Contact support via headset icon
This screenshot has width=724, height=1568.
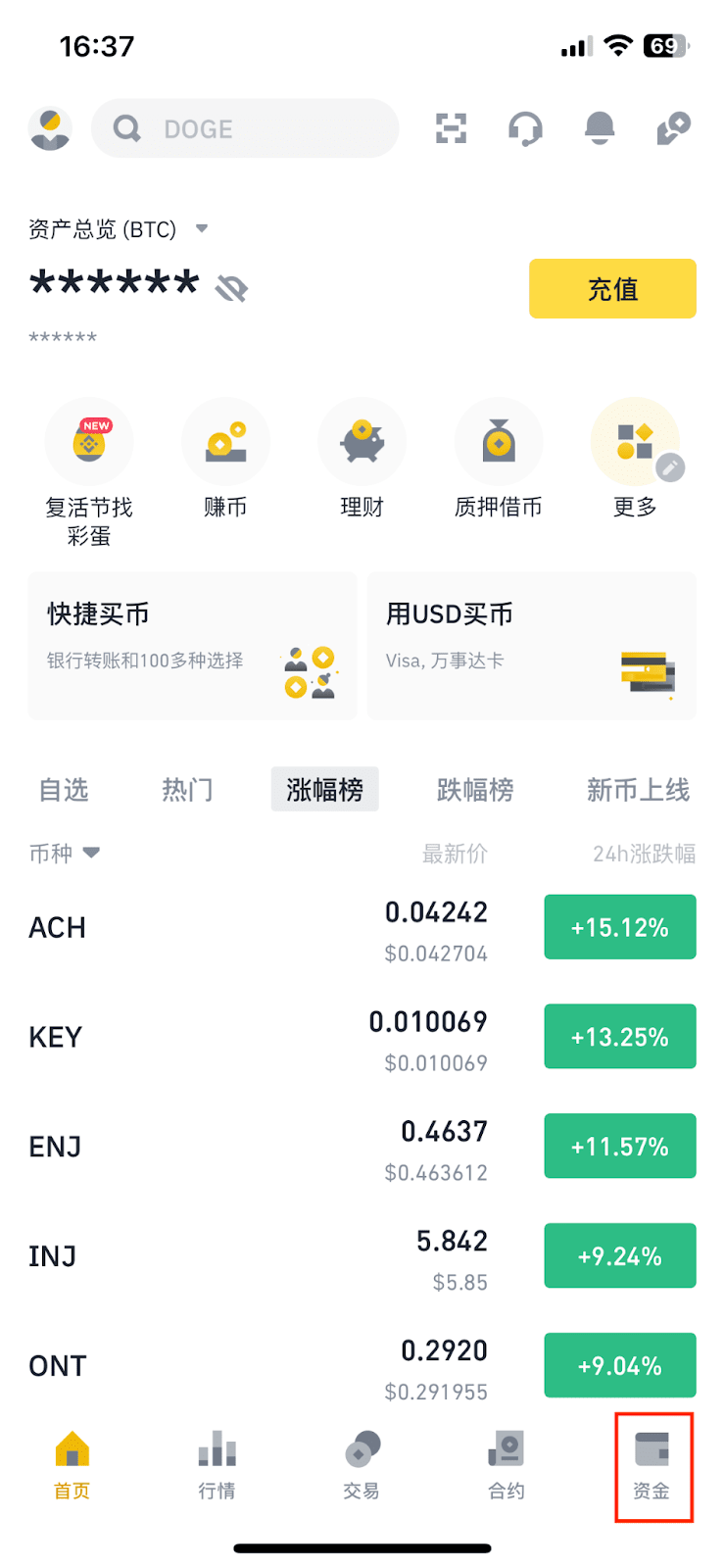tap(525, 128)
